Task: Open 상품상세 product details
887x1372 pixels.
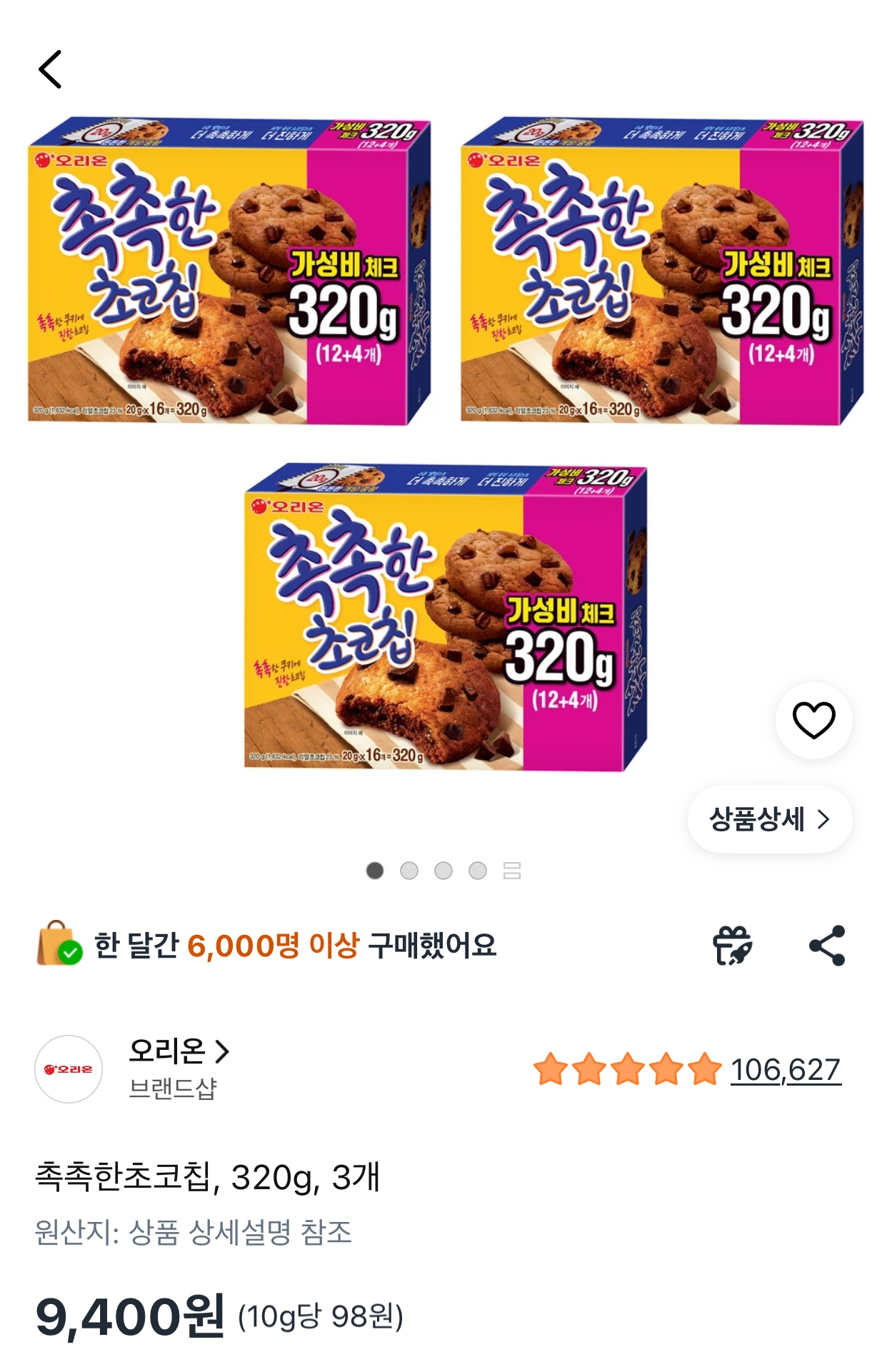Action: [x=769, y=819]
